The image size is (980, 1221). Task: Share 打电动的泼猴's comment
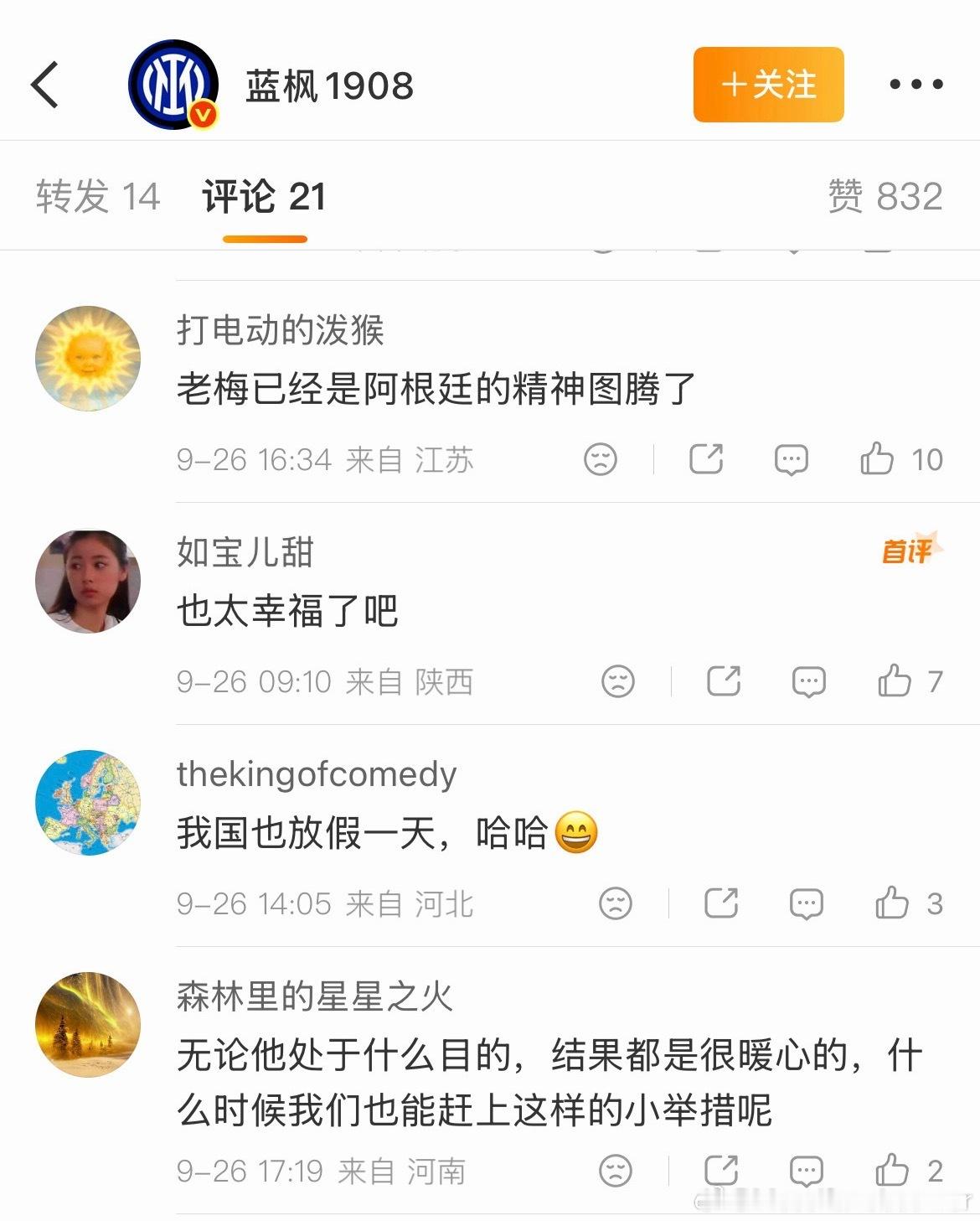click(706, 458)
